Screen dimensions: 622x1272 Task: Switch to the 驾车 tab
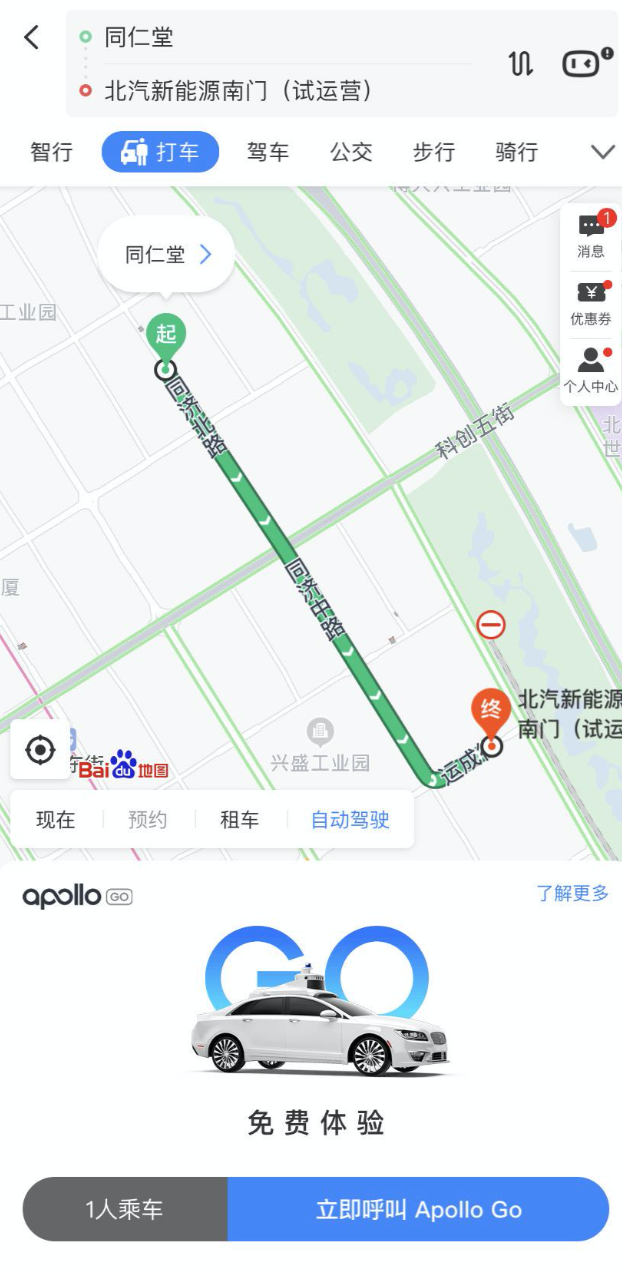pos(268,152)
